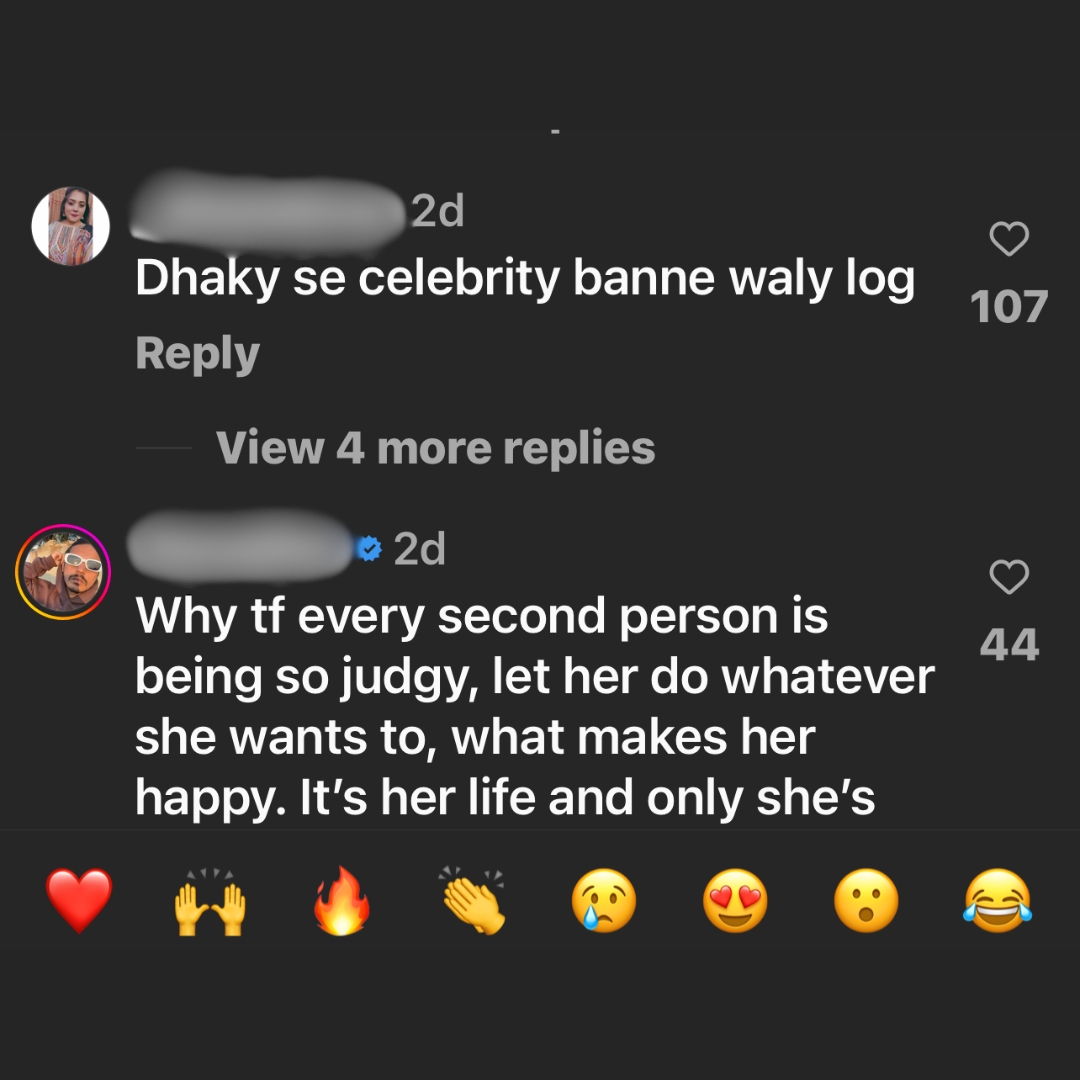Image resolution: width=1080 pixels, height=1080 pixels.
Task: Reply to the 'Dhaky se celebrity' comment
Action: [197, 354]
